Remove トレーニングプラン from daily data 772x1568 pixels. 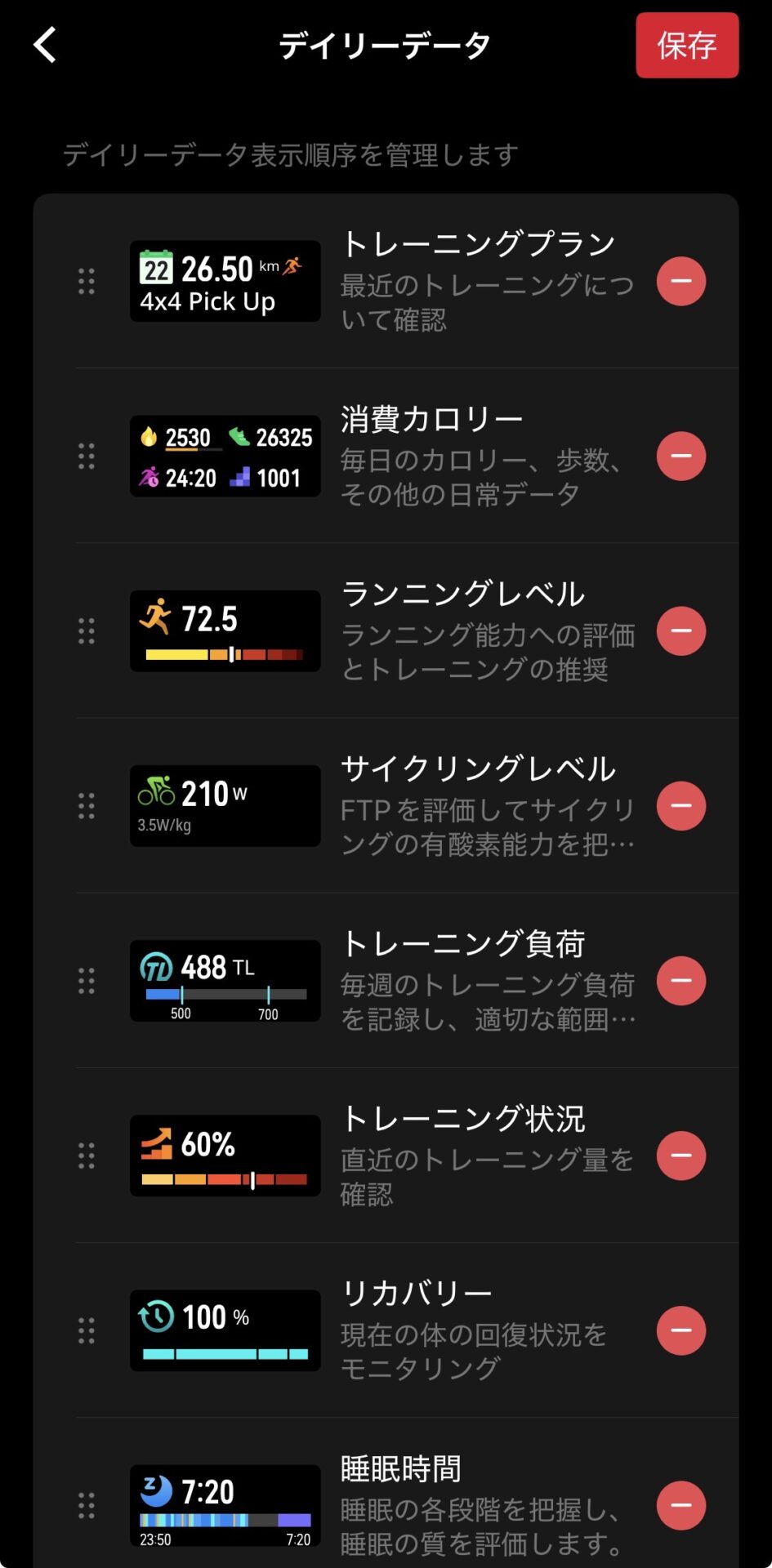[681, 281]
